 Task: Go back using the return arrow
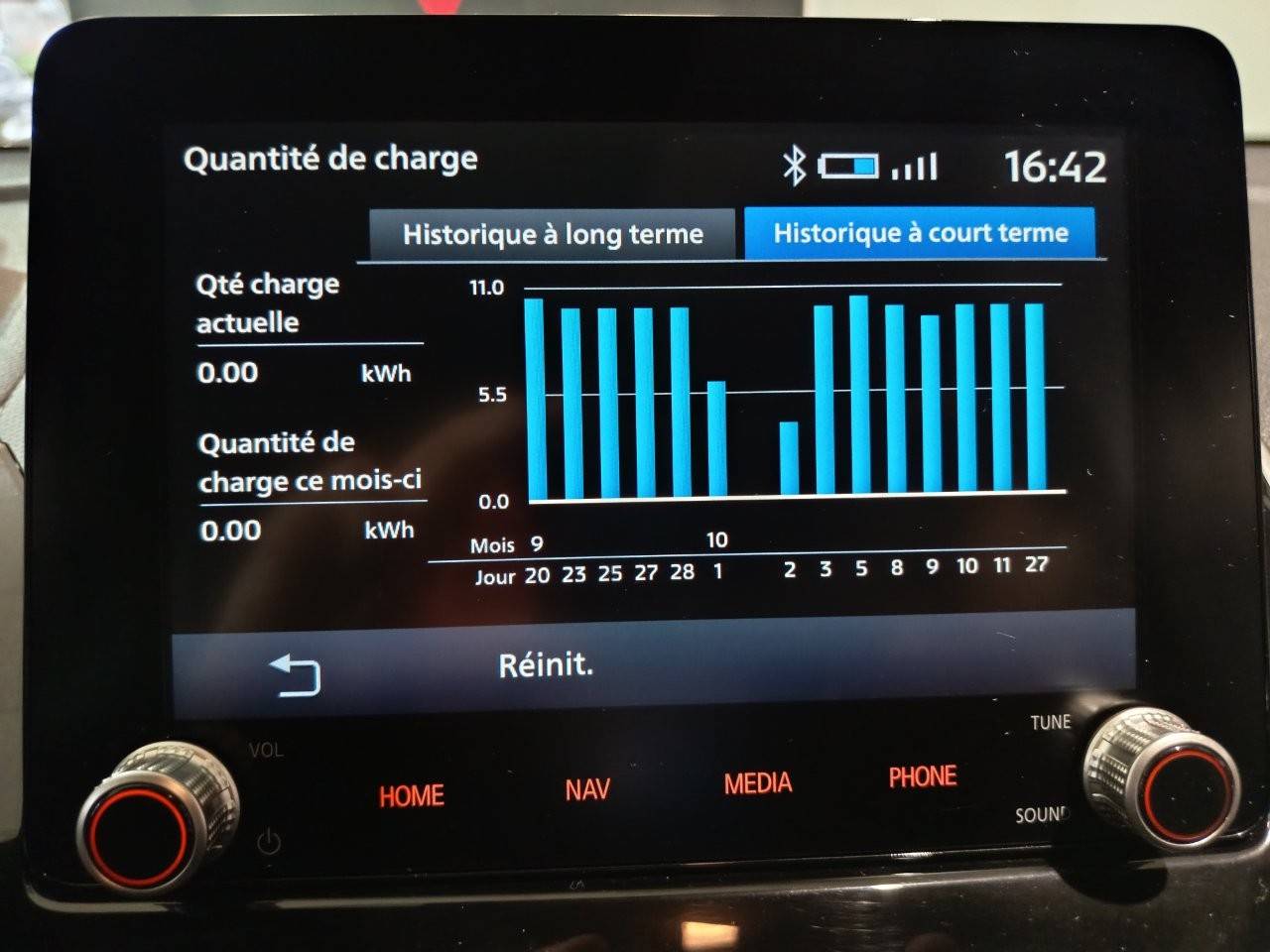296,674
